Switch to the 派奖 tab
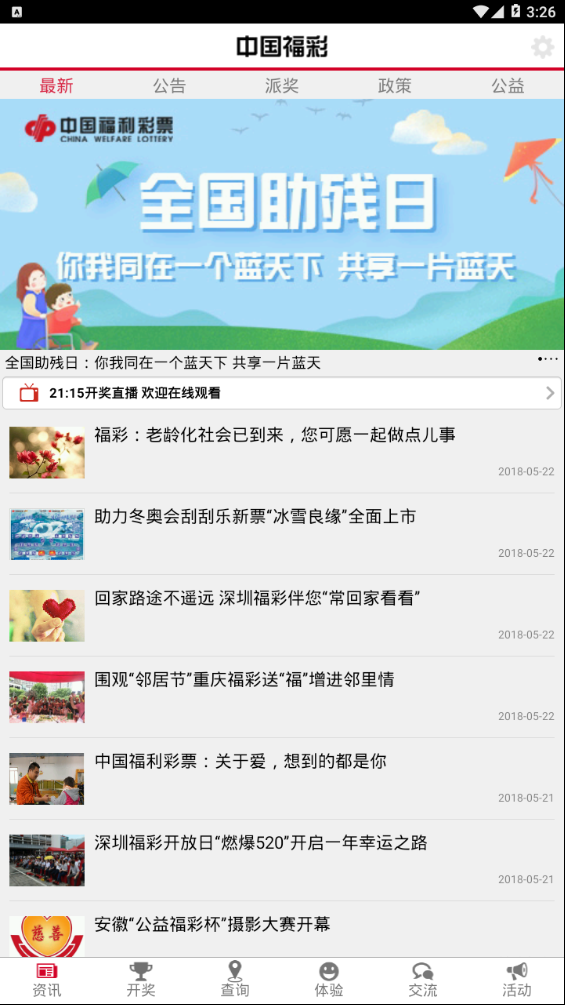Viewport: 565px width, 1005px height. point(282,86)
